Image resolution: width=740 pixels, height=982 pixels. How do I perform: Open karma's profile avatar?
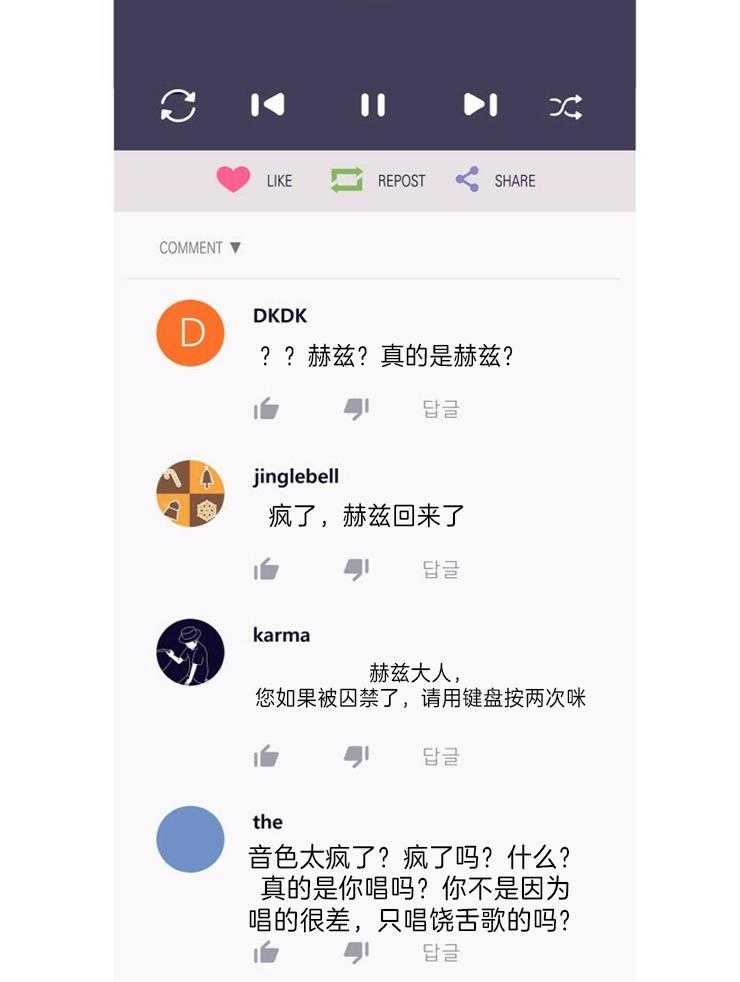[x=190, y=652]
